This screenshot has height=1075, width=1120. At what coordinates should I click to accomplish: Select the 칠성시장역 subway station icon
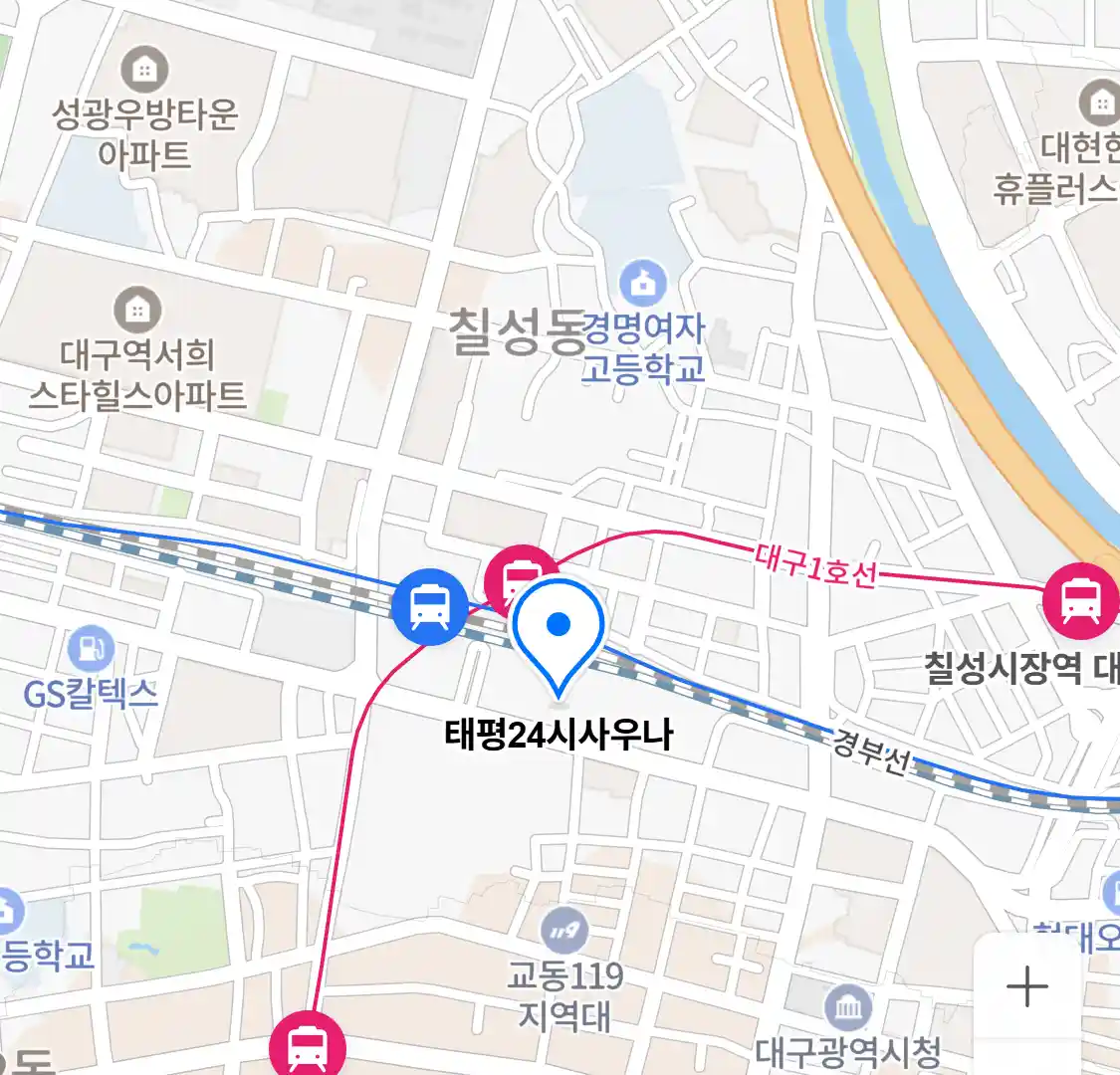pos(1081,600)
